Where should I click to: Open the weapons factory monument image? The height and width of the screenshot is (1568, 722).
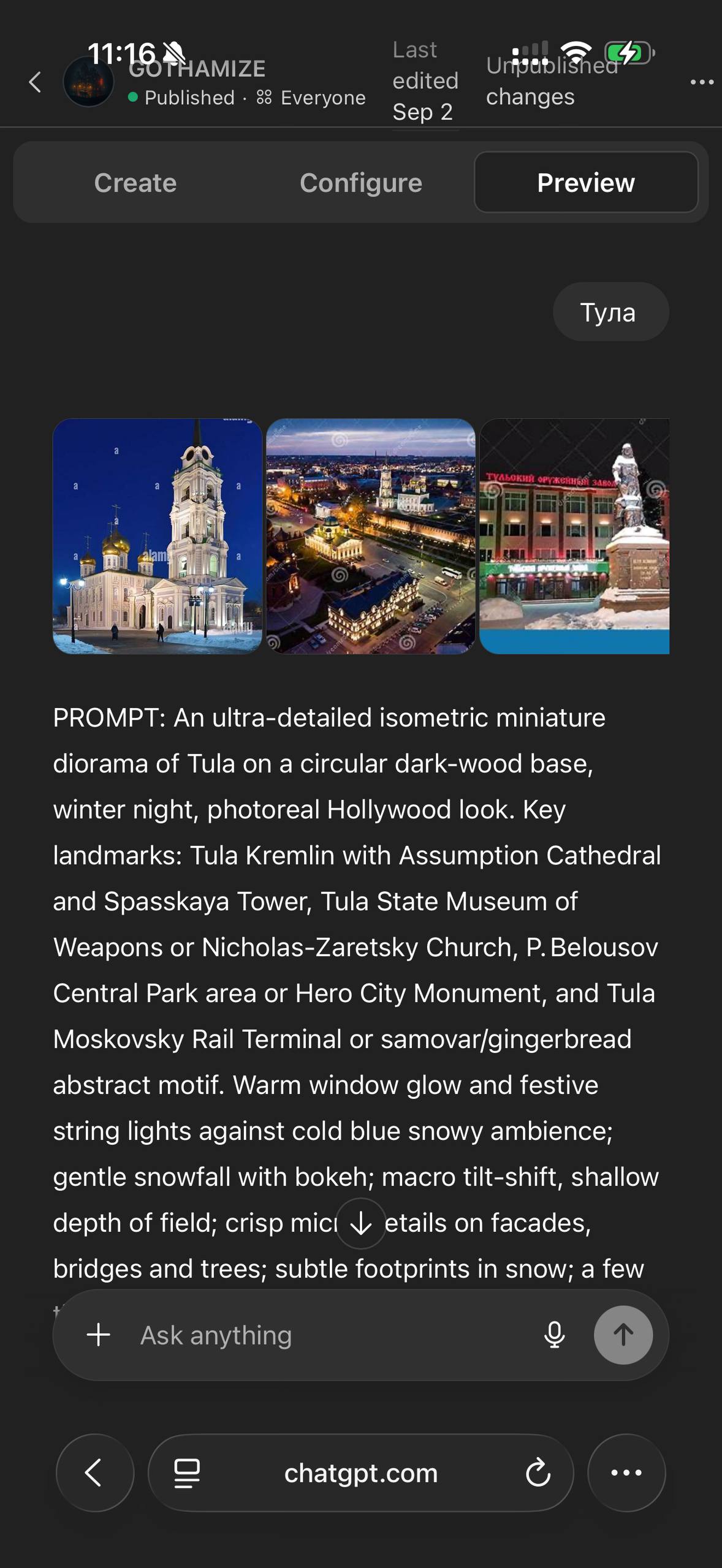tap(574, 536)
